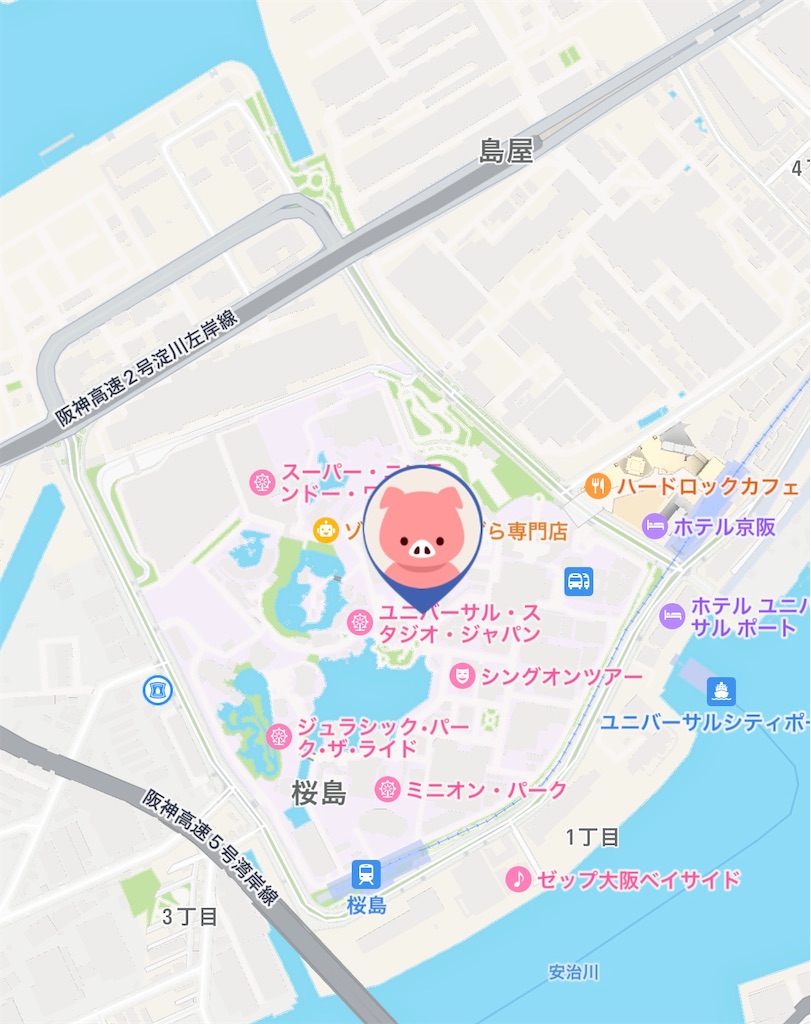
Task: Click the yellow robot face icon
Action: 325,528
